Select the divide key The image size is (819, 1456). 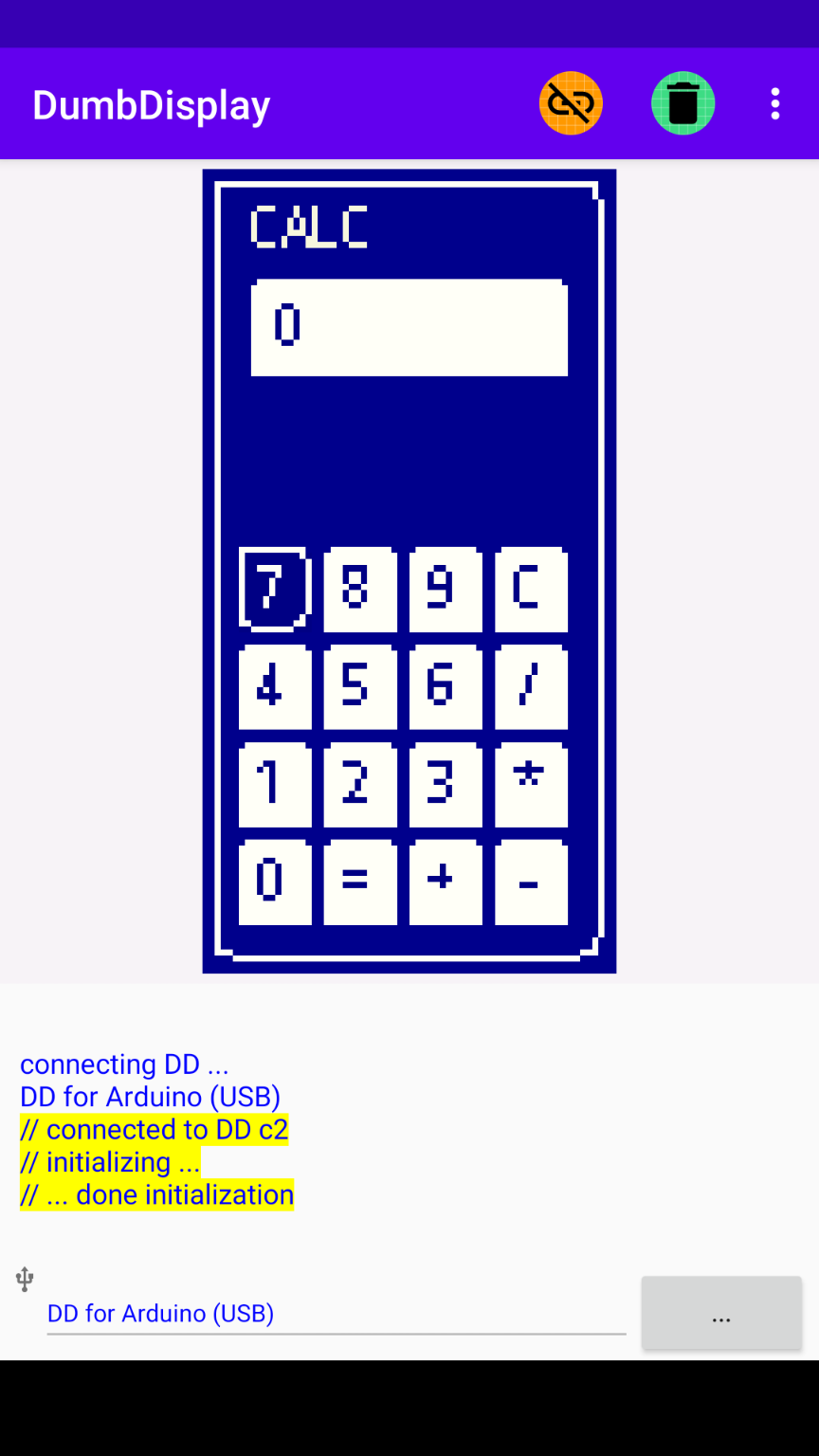click(x=531, y=686)
